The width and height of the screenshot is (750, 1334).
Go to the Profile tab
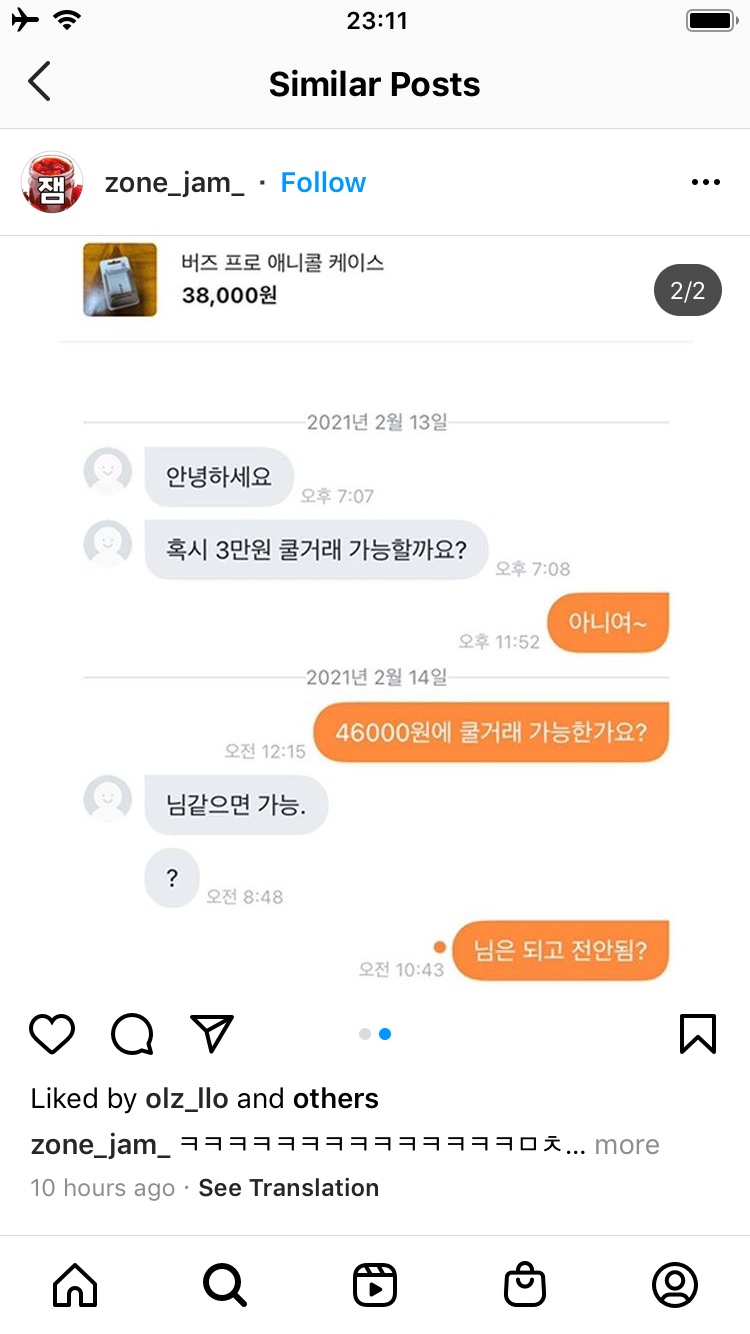click(675, 1285)
